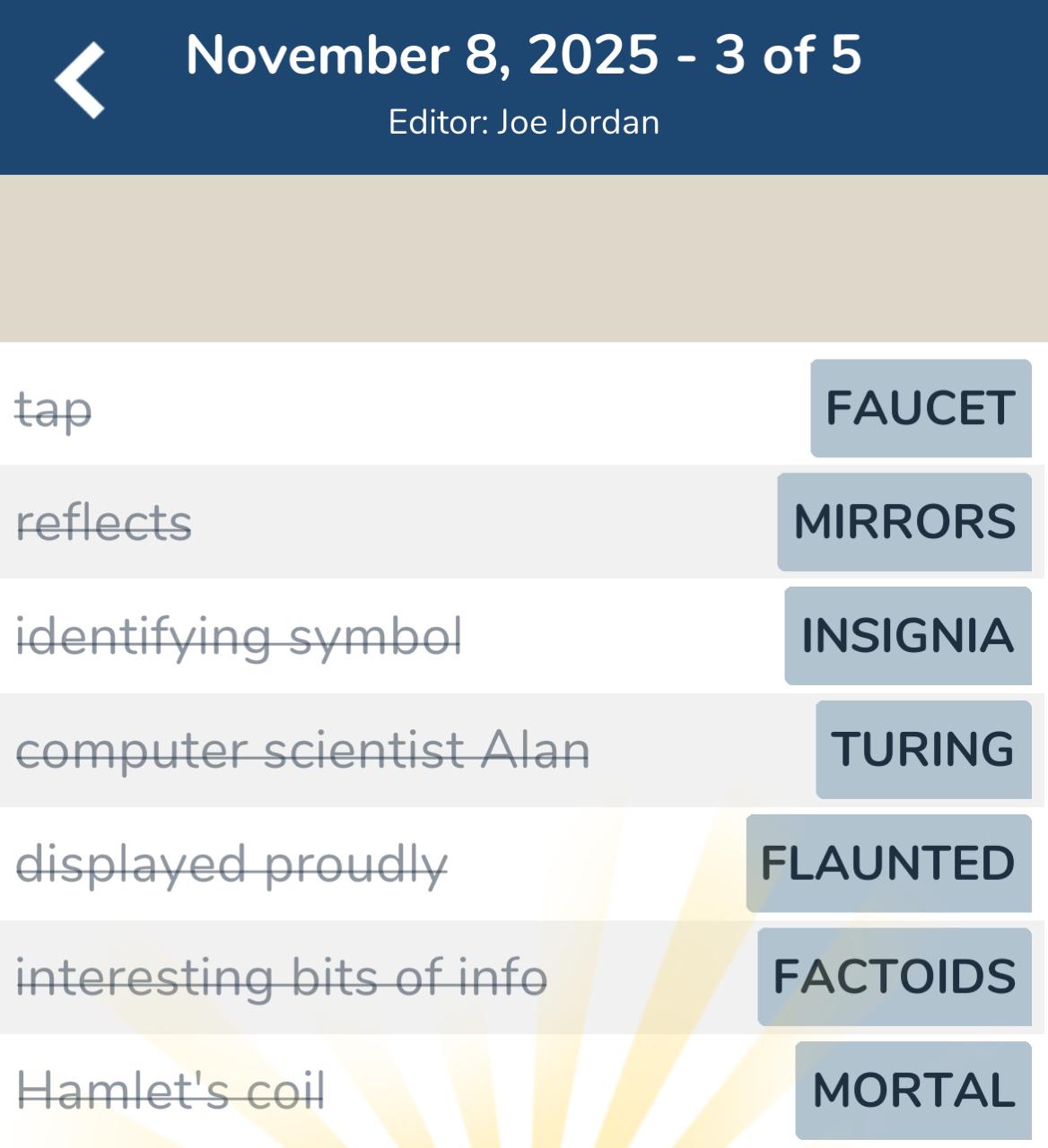
Task: Tap the FACTOIDS answer tile
Action: [x=893, y=977]
